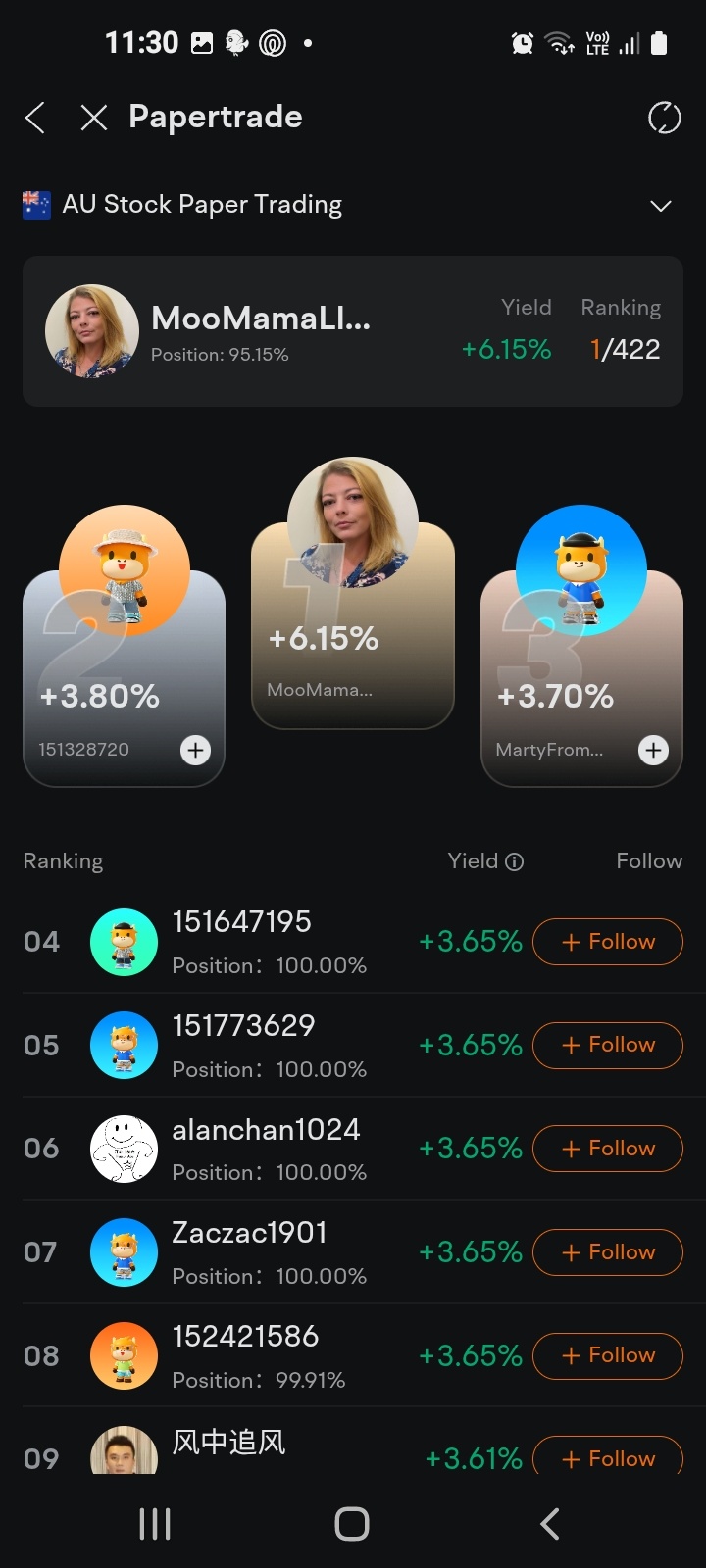
Task: Refresh the Papertrade leaderboard
Action: [664, 119]
